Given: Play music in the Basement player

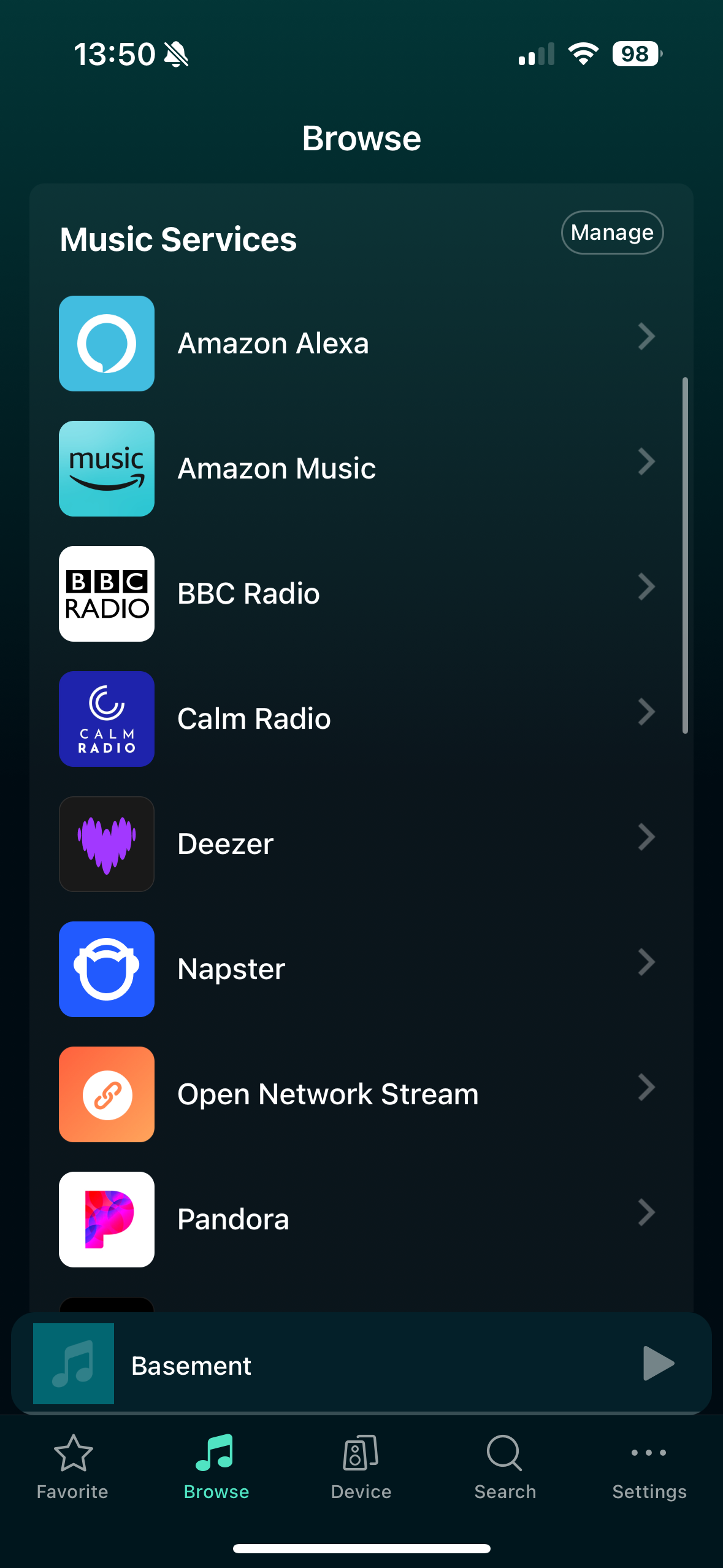Looking at the screenshot, I should click(x=658, y=1363).
